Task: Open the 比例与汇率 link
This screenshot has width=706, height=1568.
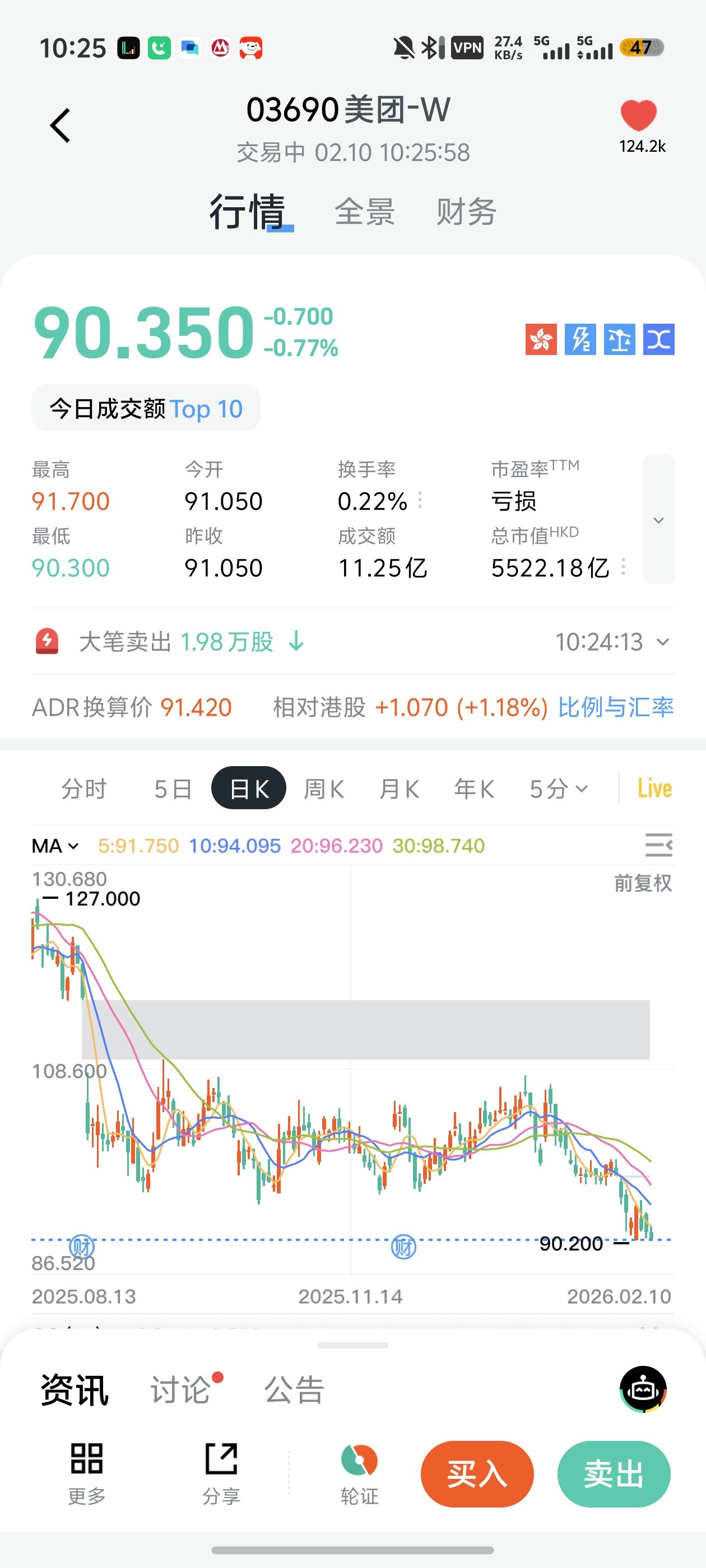Action: click(615, 707)
